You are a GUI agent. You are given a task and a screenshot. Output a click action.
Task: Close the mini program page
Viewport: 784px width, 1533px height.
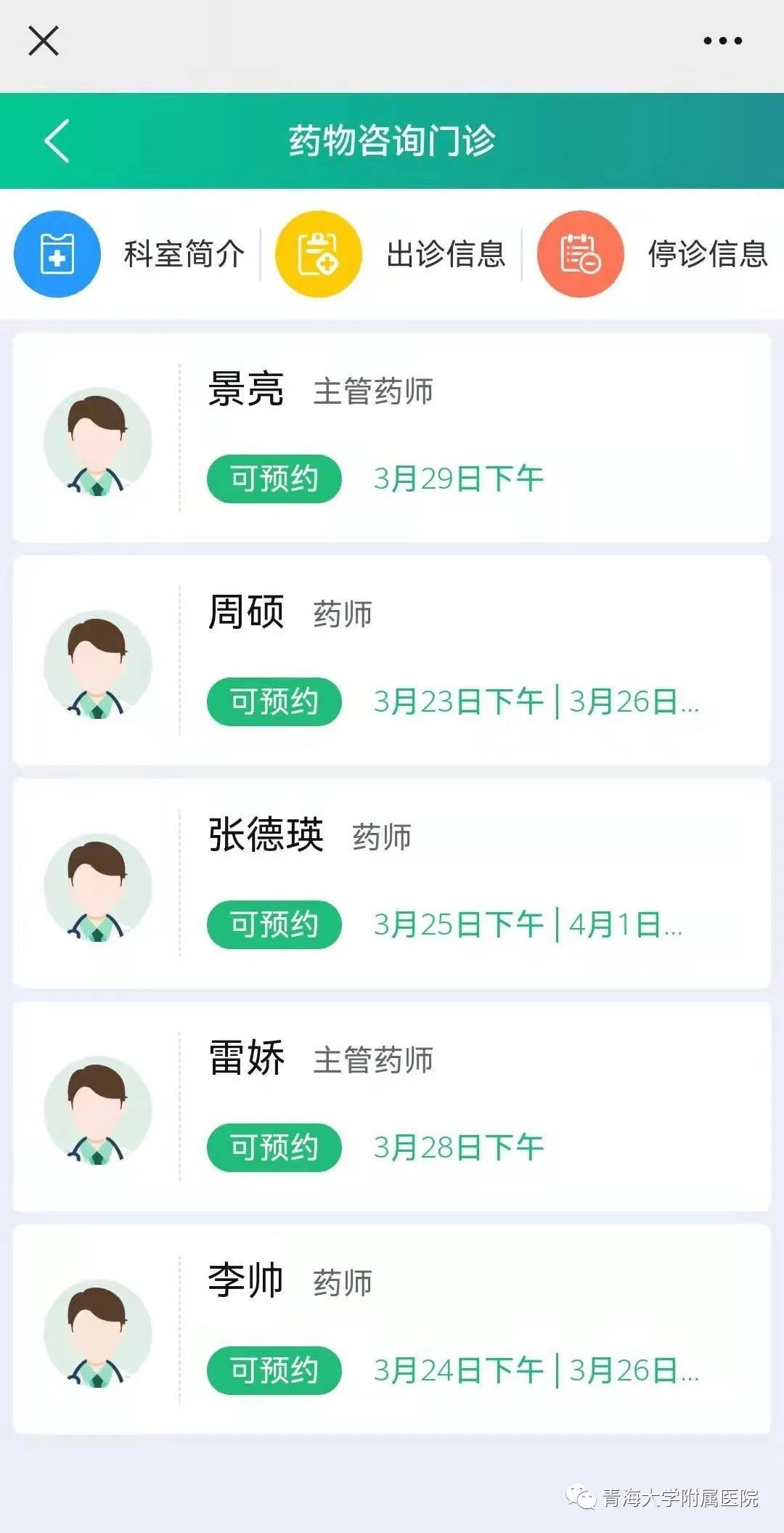pos(43,41)
